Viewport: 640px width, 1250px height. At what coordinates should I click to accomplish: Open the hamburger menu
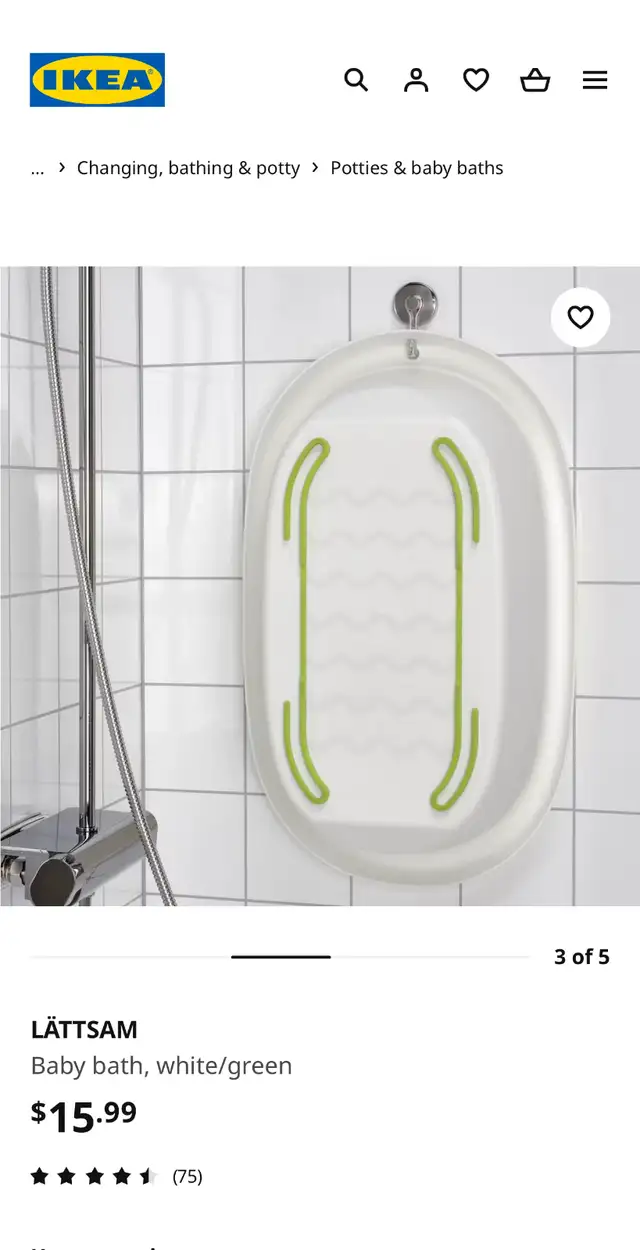[595, 80]
